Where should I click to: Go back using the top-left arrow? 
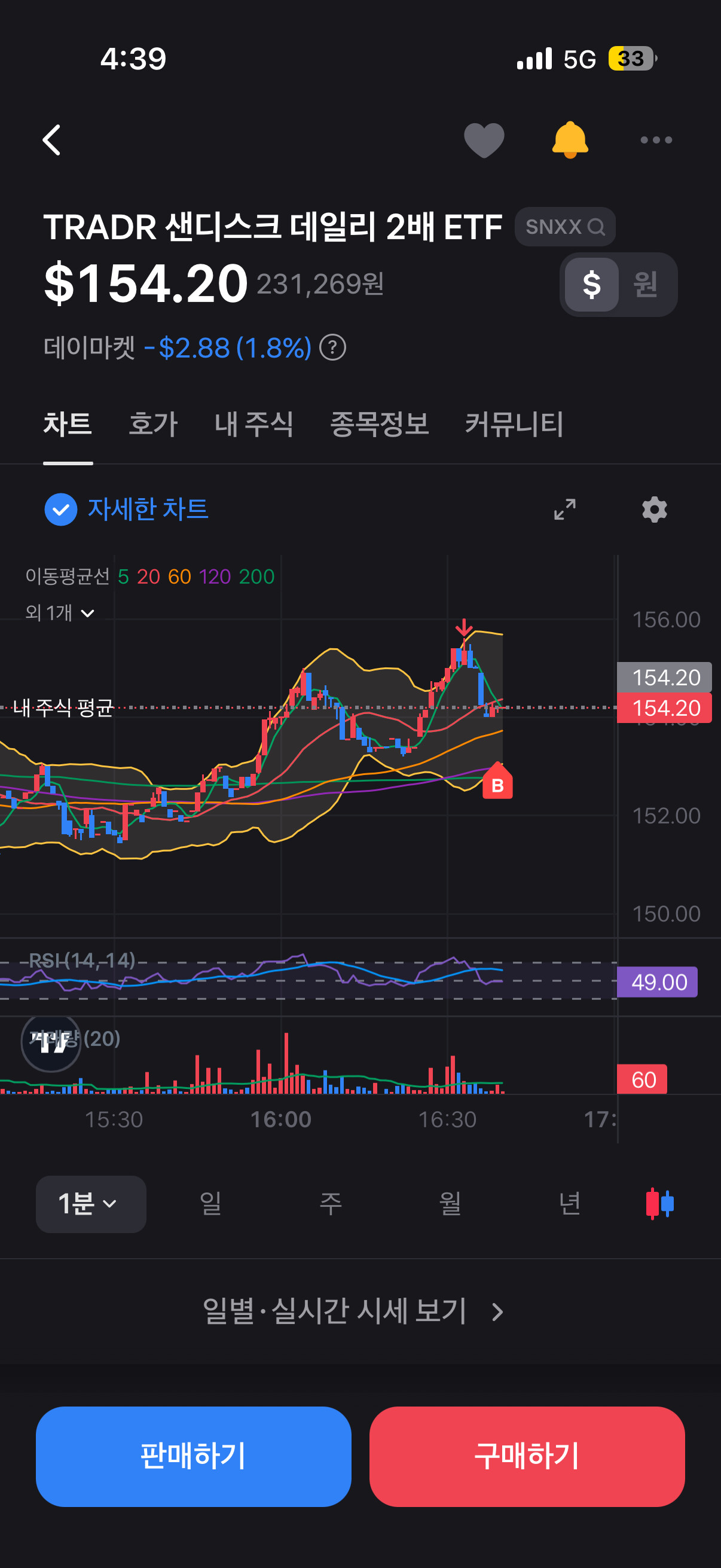52,140
